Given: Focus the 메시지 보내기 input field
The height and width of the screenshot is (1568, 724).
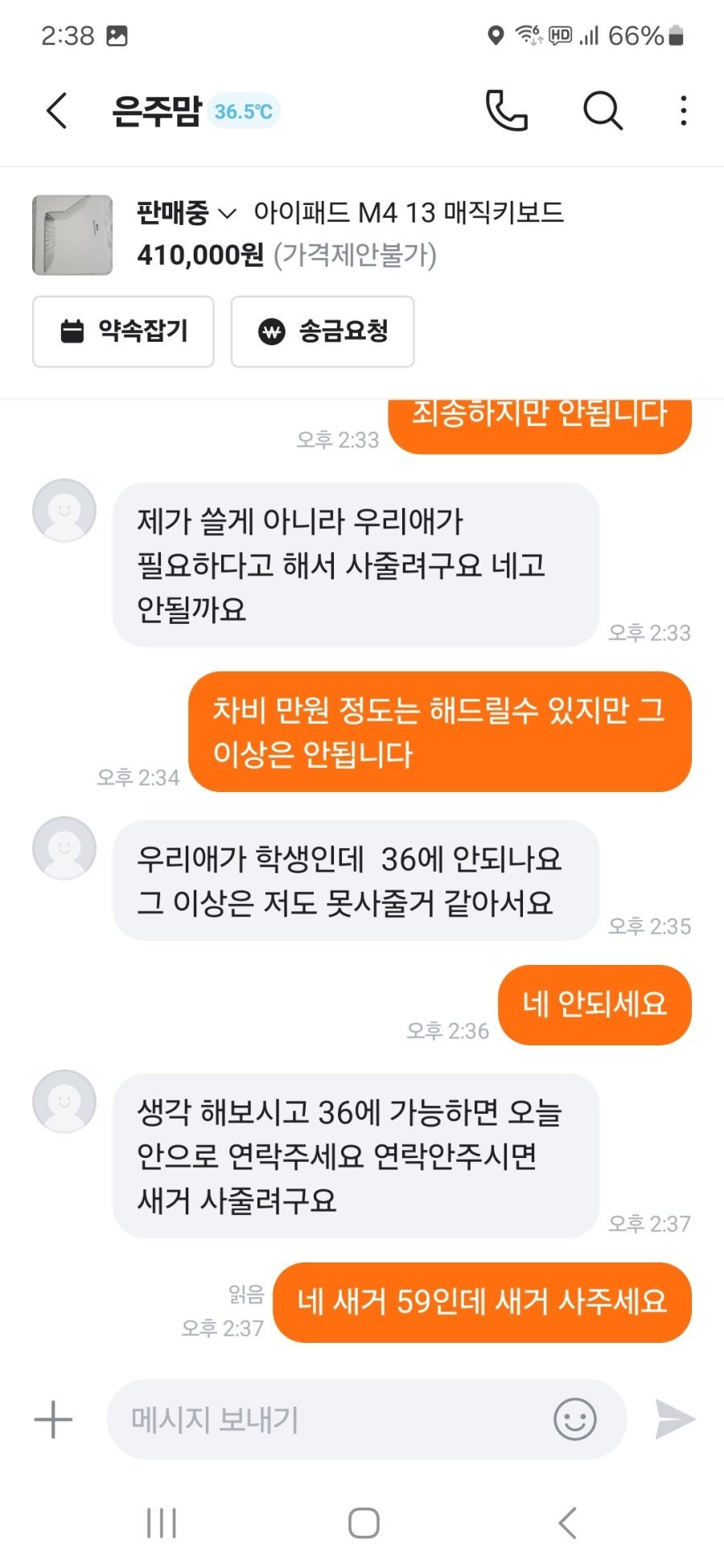Looking at the screenshot, I should point(322,1419).
